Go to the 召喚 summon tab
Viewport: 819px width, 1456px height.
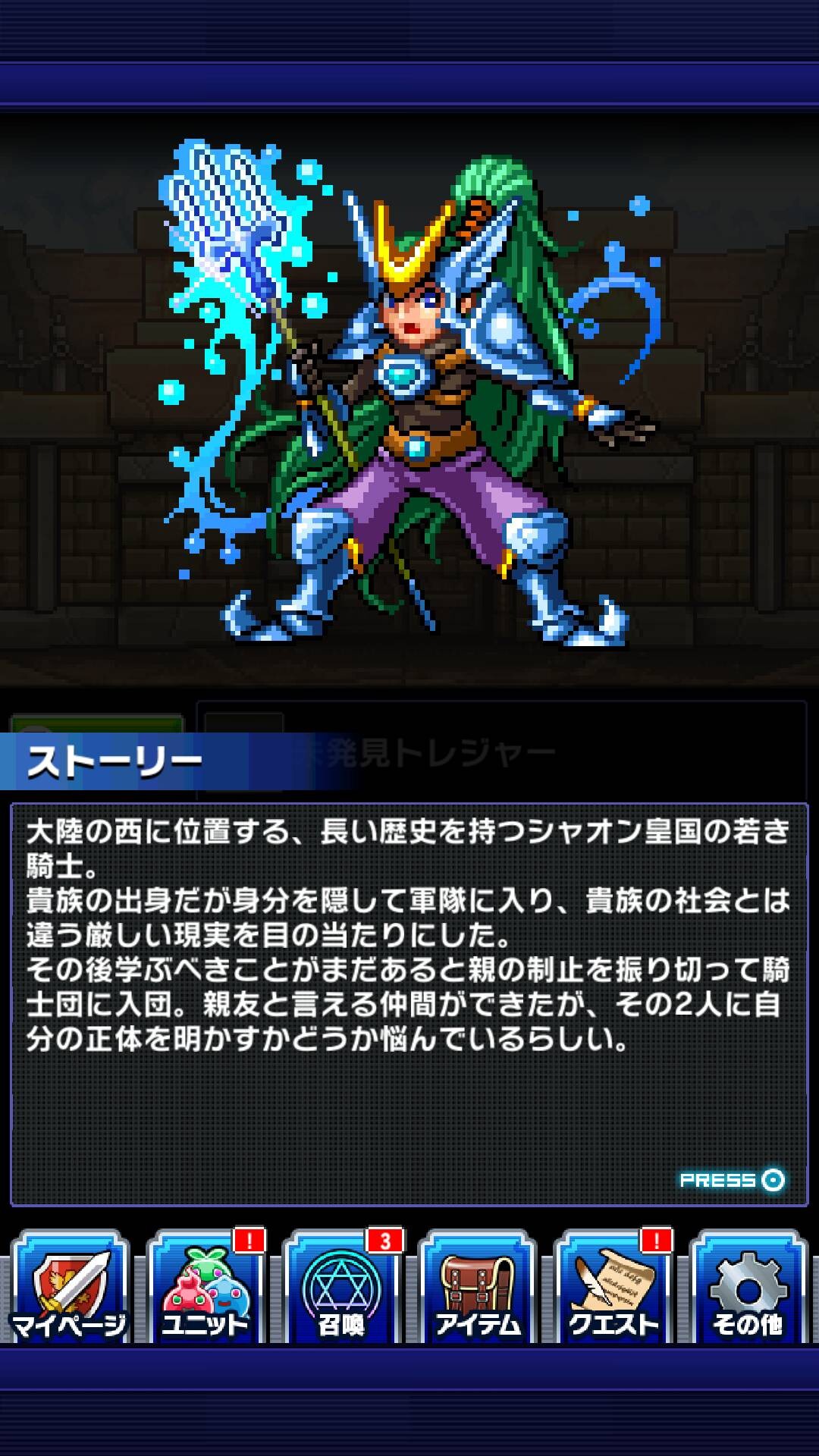pos(341,1288)
